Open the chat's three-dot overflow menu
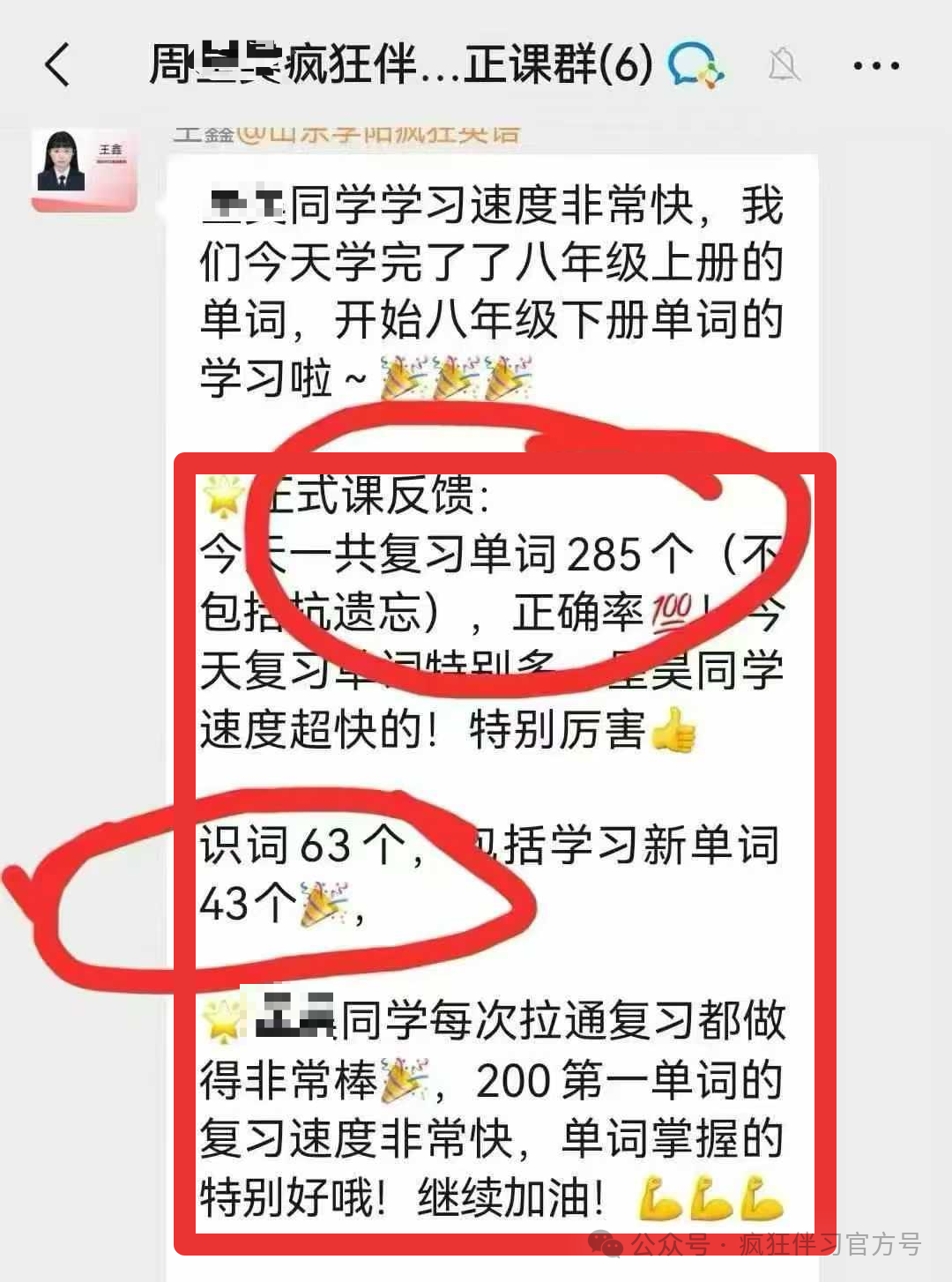Image resolution: width=952 pixels, height=1282 pixels. (875, 65)
